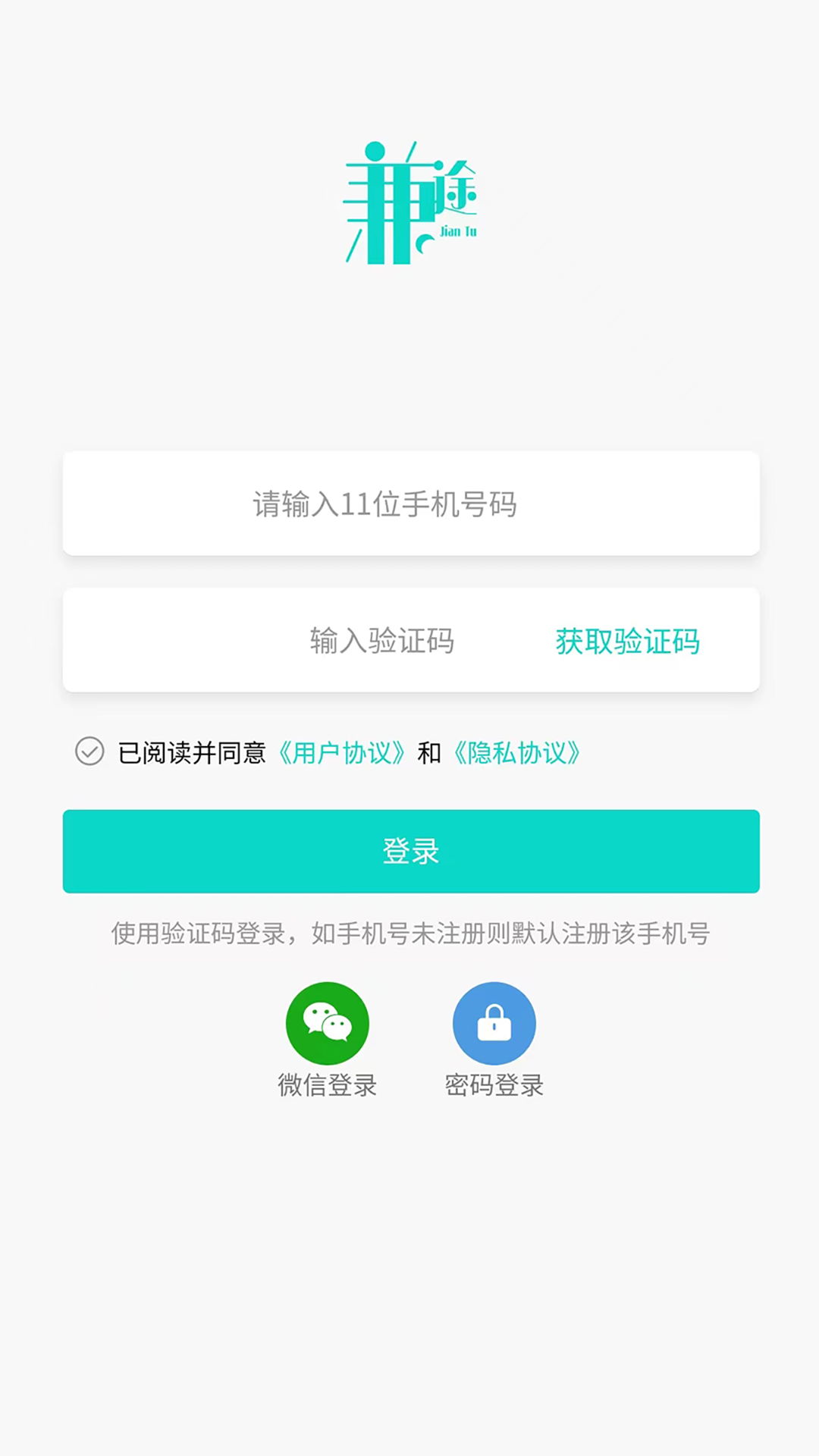The height and width of the screenshot is (1456, 819).
Task: Open the 《隐私协议》 privacy policy
Action: point(517,753)
